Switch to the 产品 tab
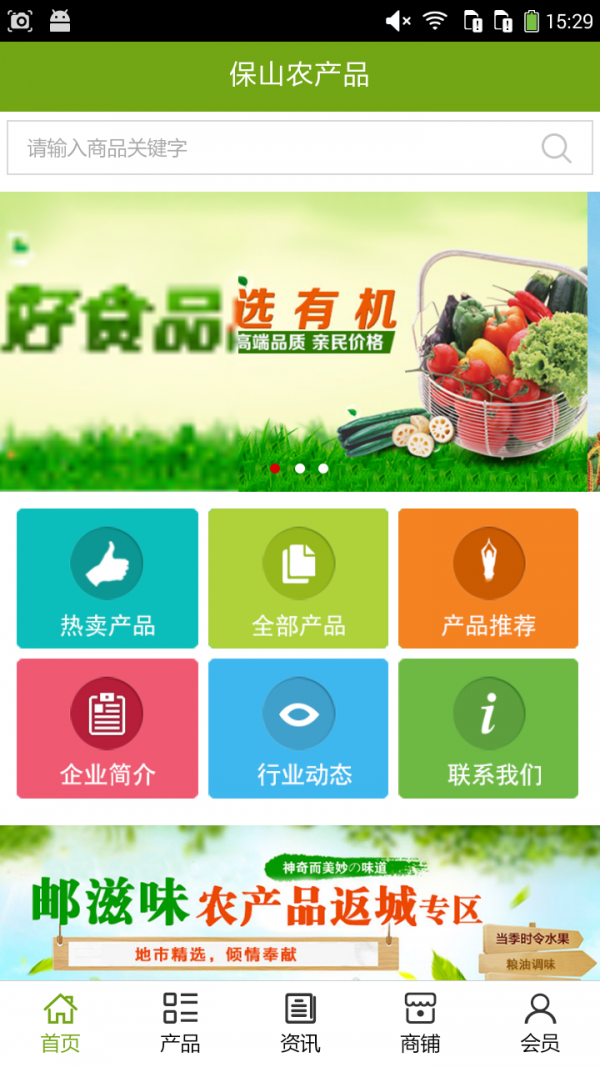The image size is (600, 1067). 180,1023
